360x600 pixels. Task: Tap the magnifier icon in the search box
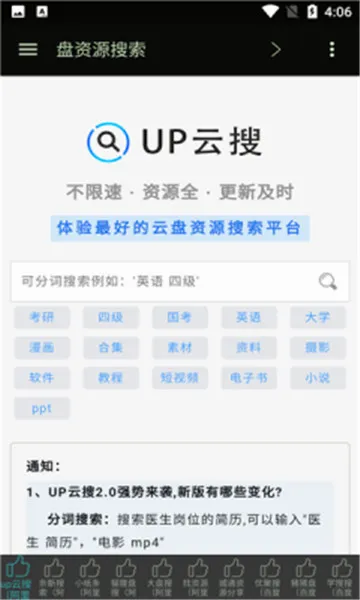(328, 282)
